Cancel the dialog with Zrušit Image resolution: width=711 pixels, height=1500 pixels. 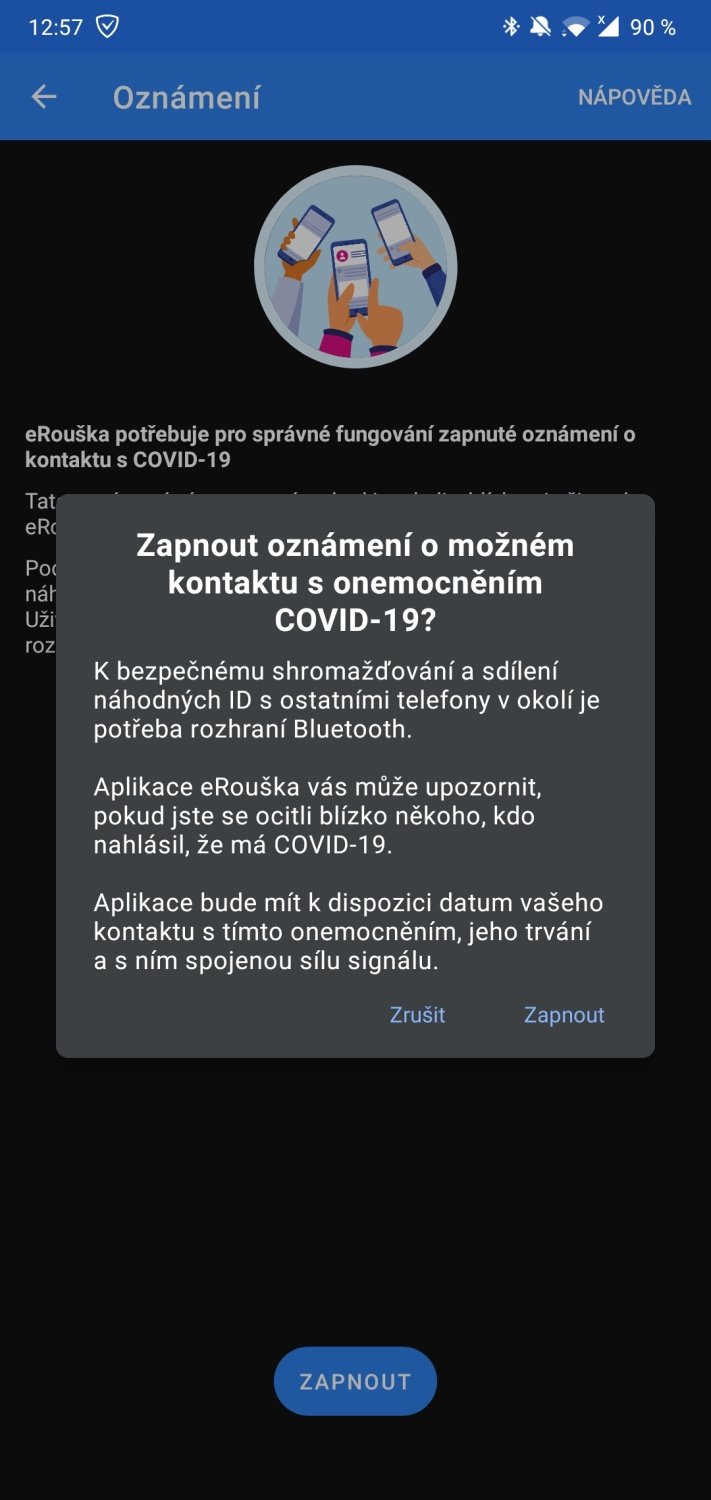click(x=417, y=1015)
